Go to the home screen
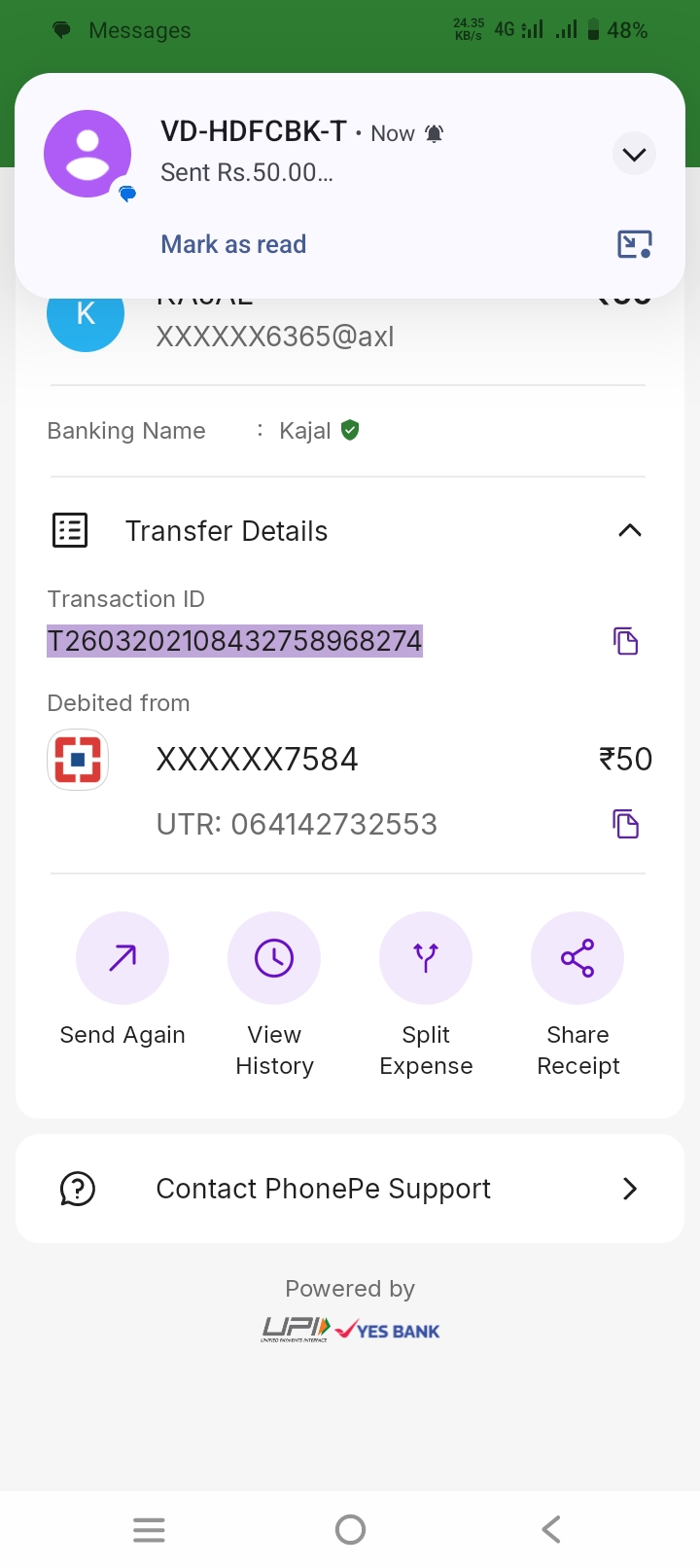This screenshot has height=1568, width=700. 350,1530
